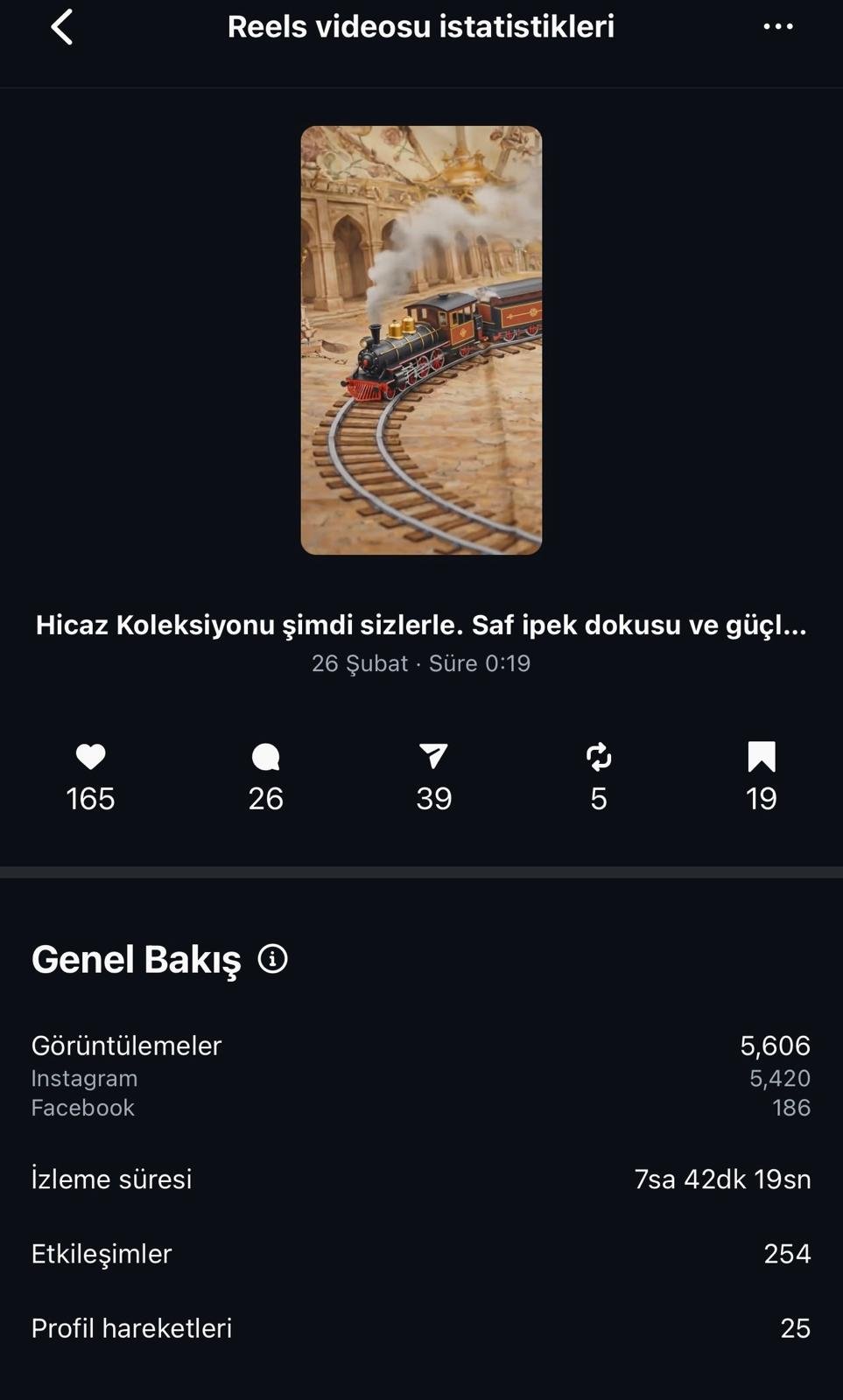843x1400 pixels.
Task: Select the İzleme süresi watch time row
Action: point(421,1179)
